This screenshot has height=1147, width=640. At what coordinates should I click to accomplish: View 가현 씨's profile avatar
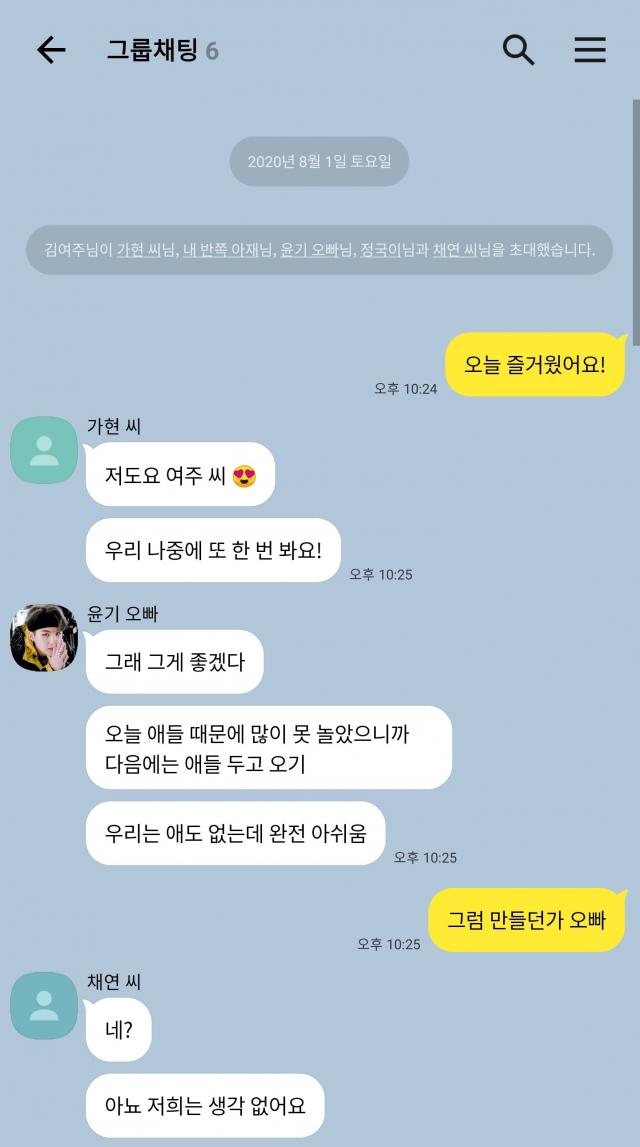point(44,450)
